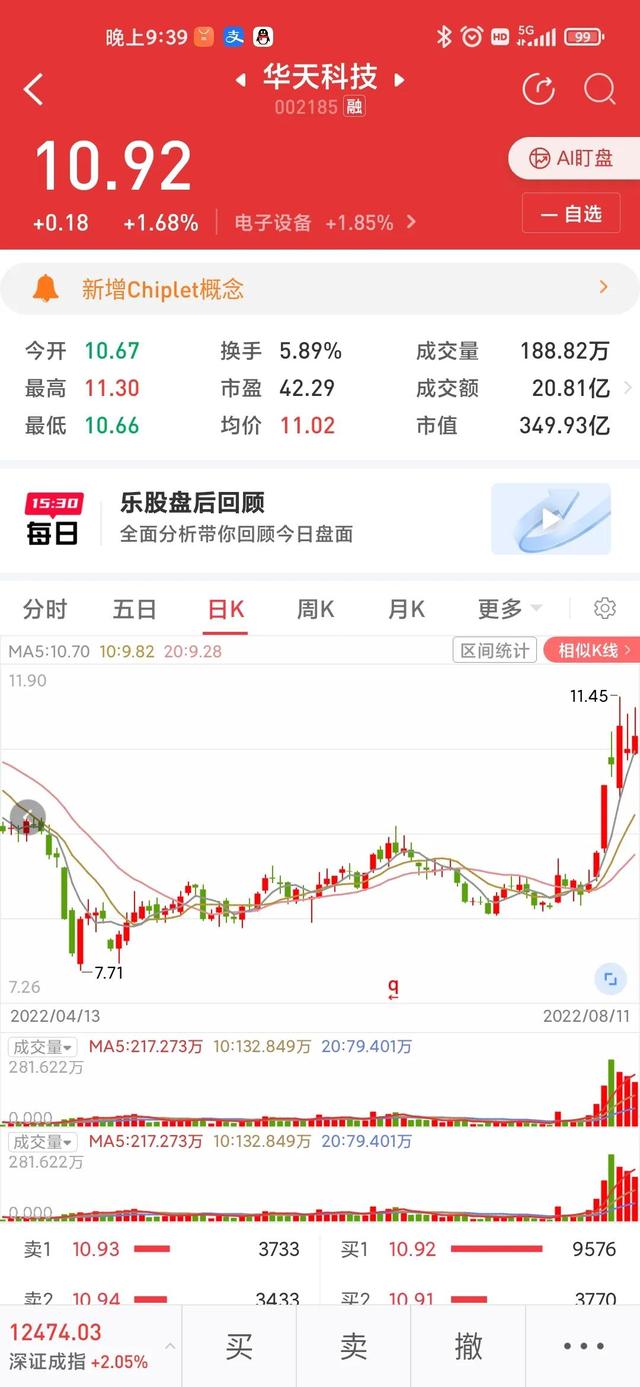Go back using the top-left arrow
This screenshot has height=1387, width=640.
pos(34,90)
